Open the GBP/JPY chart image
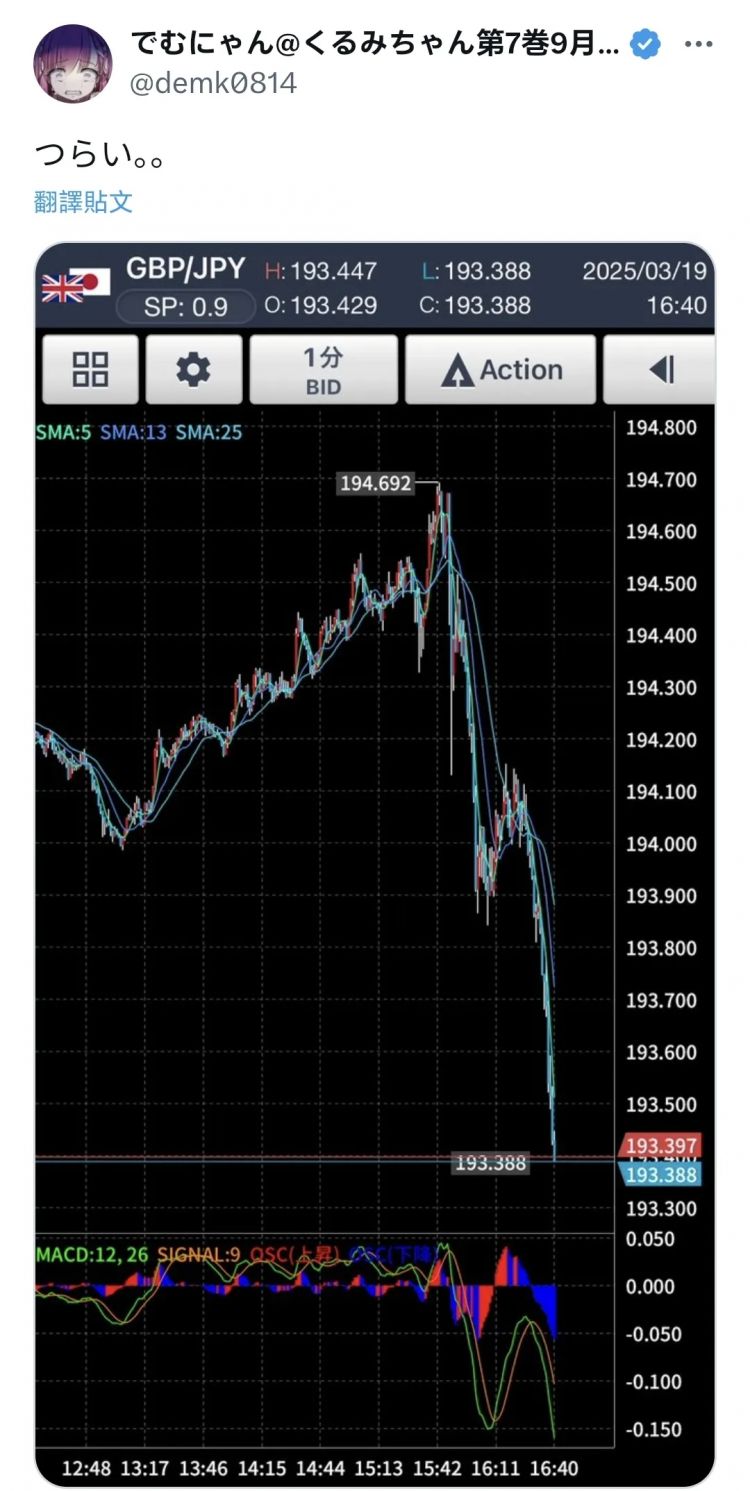This screenshot has height=1491, width=750. 375,800
